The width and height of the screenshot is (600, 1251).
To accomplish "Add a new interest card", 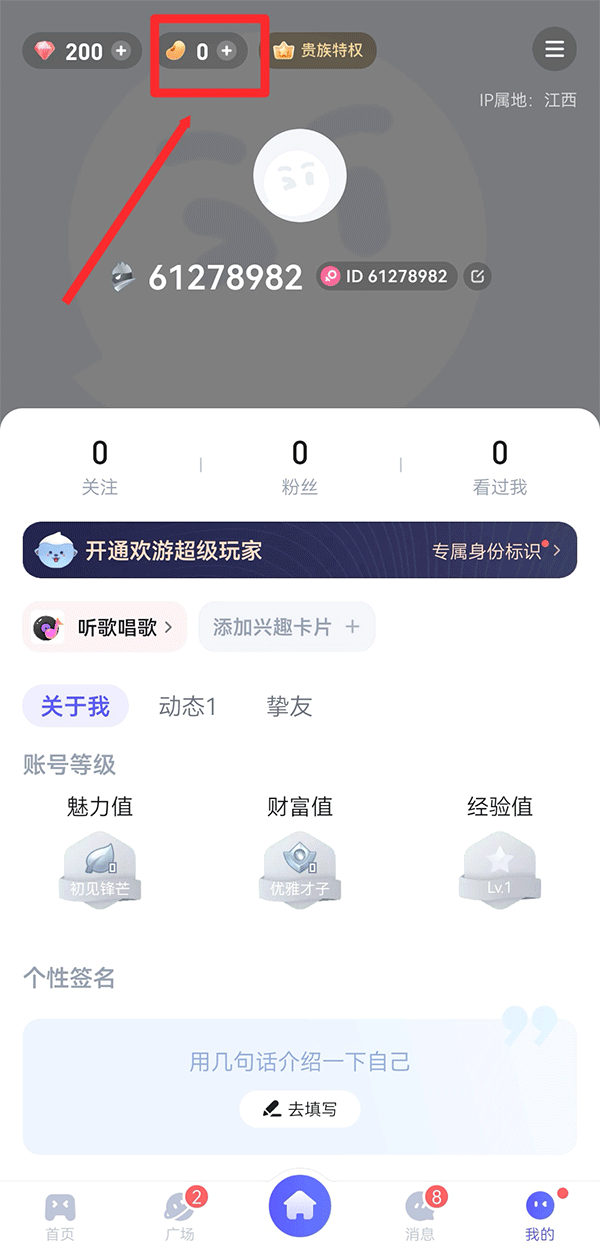I will 286,627.
